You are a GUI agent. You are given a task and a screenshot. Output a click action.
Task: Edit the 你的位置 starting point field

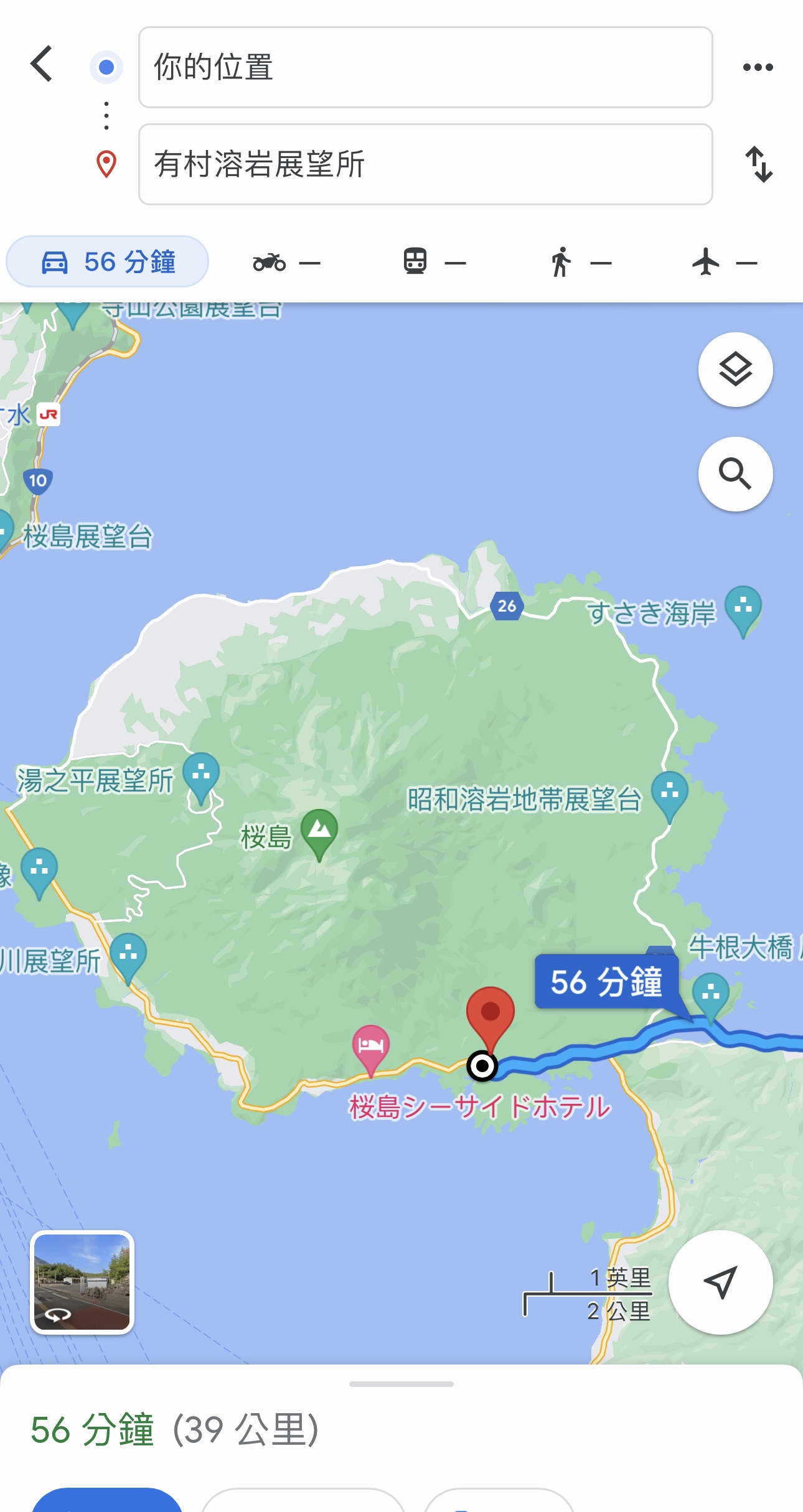pyautogui.click(x=425, y=67)
